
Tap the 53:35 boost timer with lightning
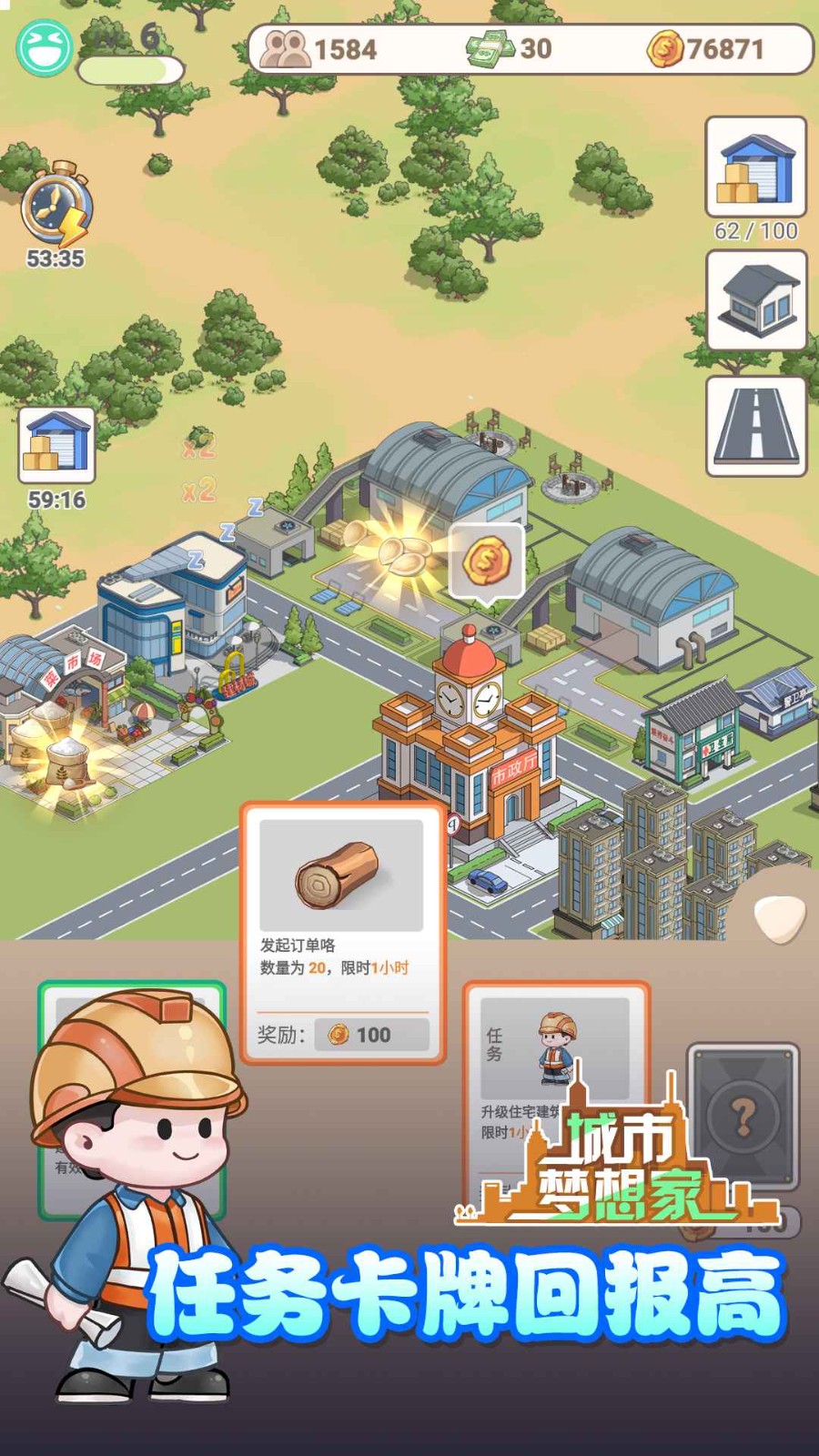[x=55, y=209]
